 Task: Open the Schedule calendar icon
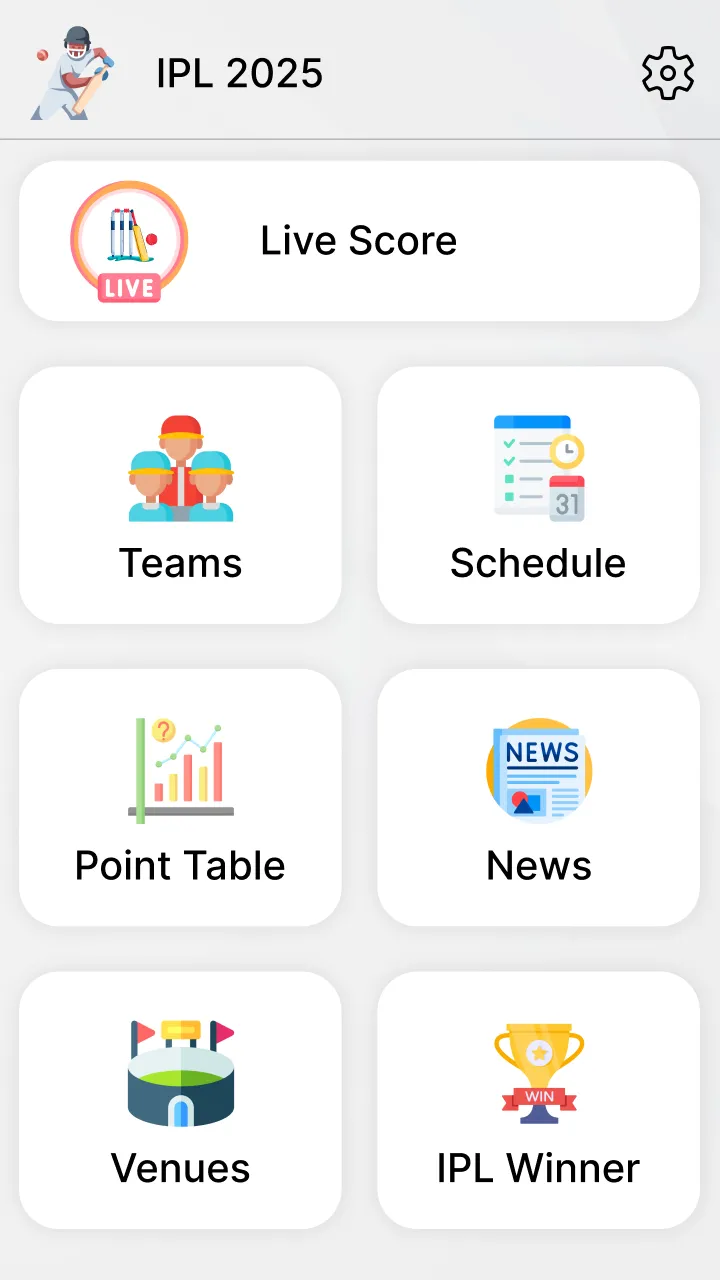(538, 465)
